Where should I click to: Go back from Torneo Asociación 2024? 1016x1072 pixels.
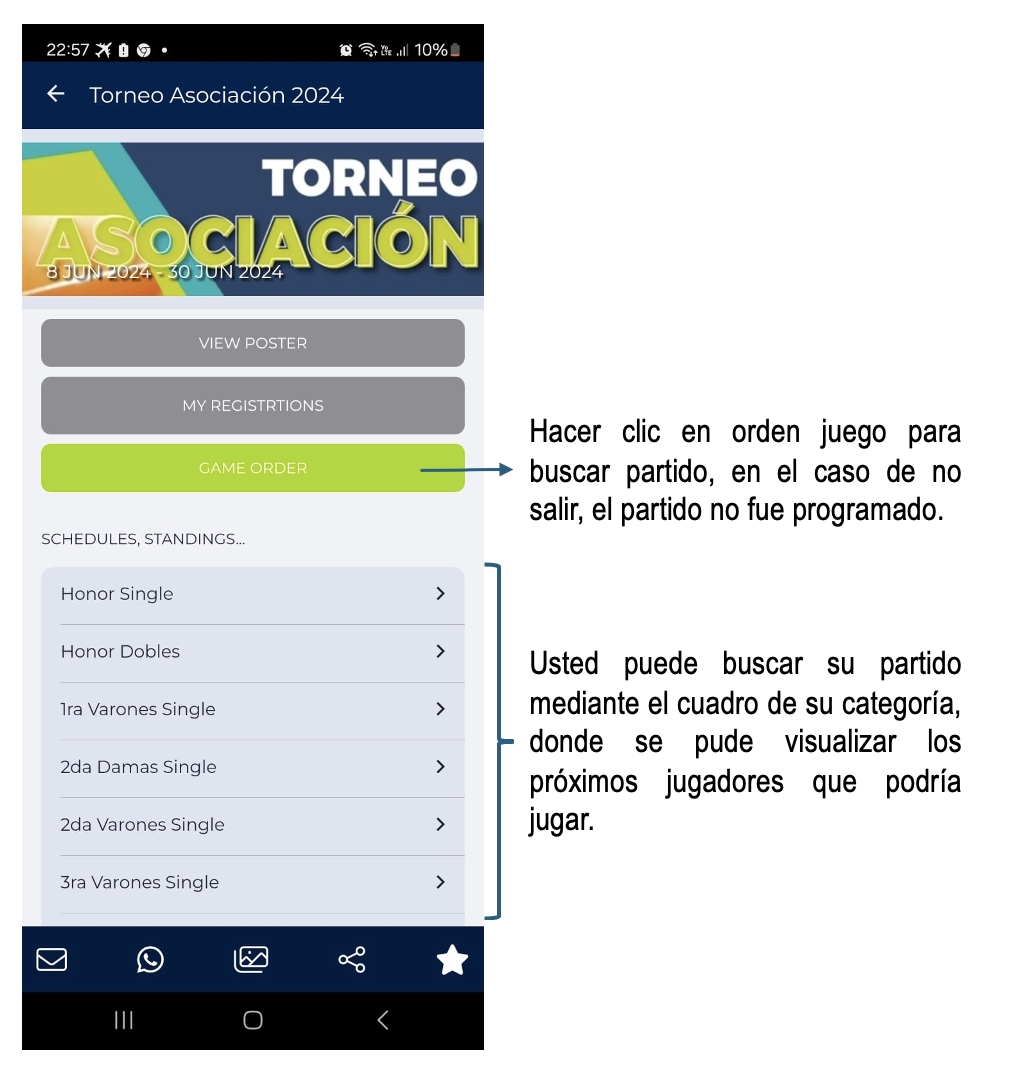tap(56, 94)
